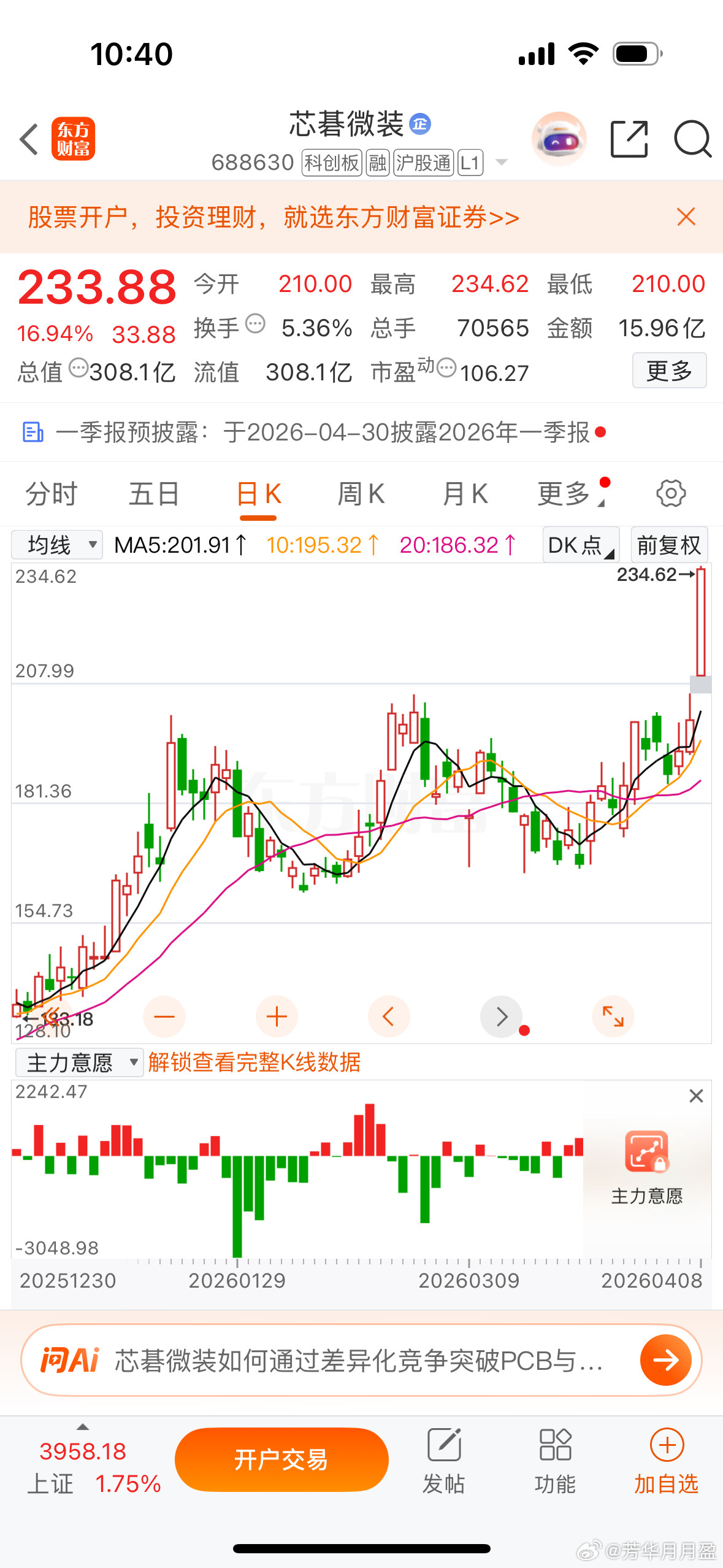Open stock search

coord(692,139)
